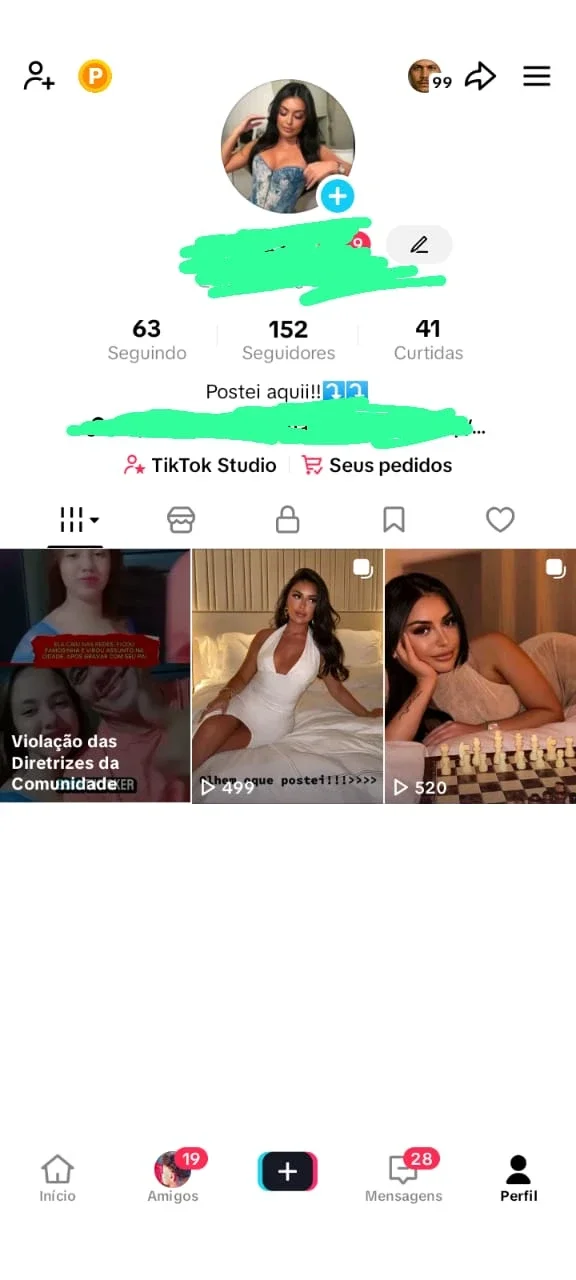Screen dimensions: 576x1280
Task: Open TikTok Studio
Action: [x=200, y=465]
